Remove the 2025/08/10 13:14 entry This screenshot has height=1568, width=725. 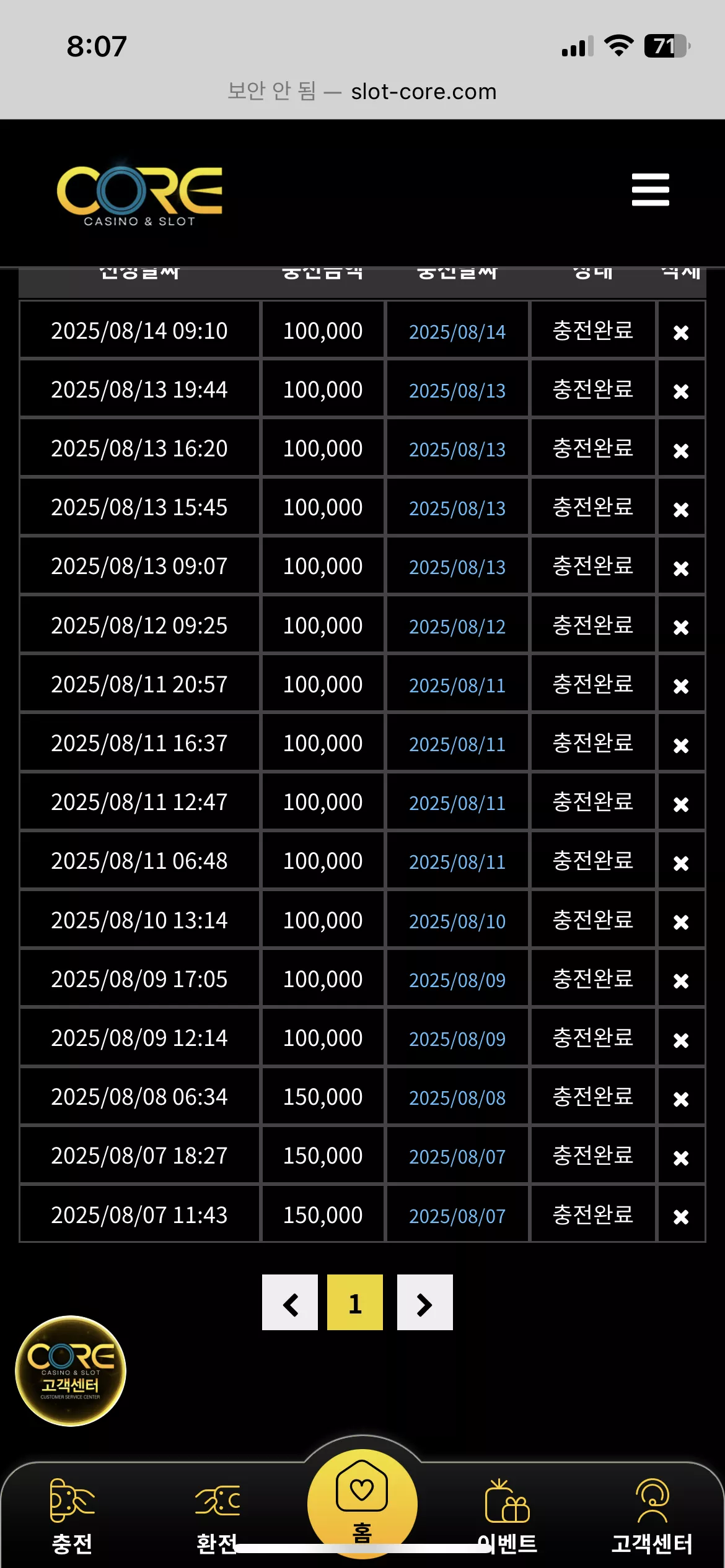(681, 922)
